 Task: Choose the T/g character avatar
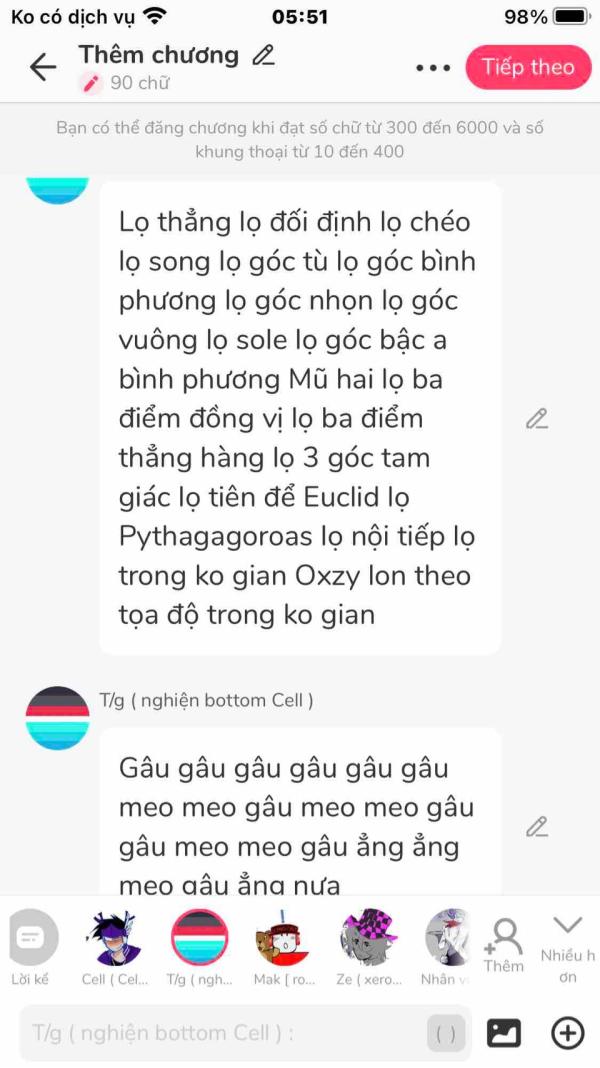click(199, 948)
